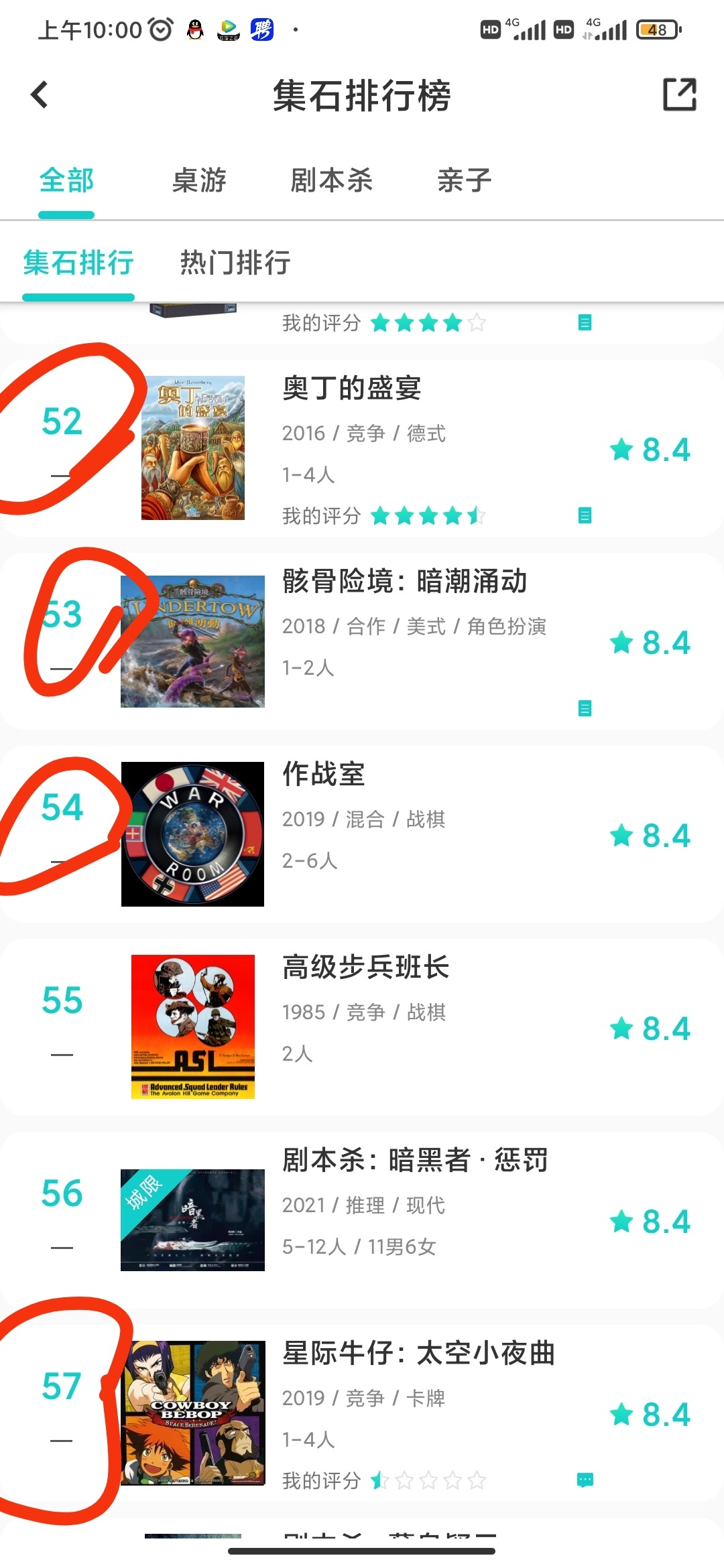
Task: Select the 集石排行 sub-tab
Action: (78, 263)
